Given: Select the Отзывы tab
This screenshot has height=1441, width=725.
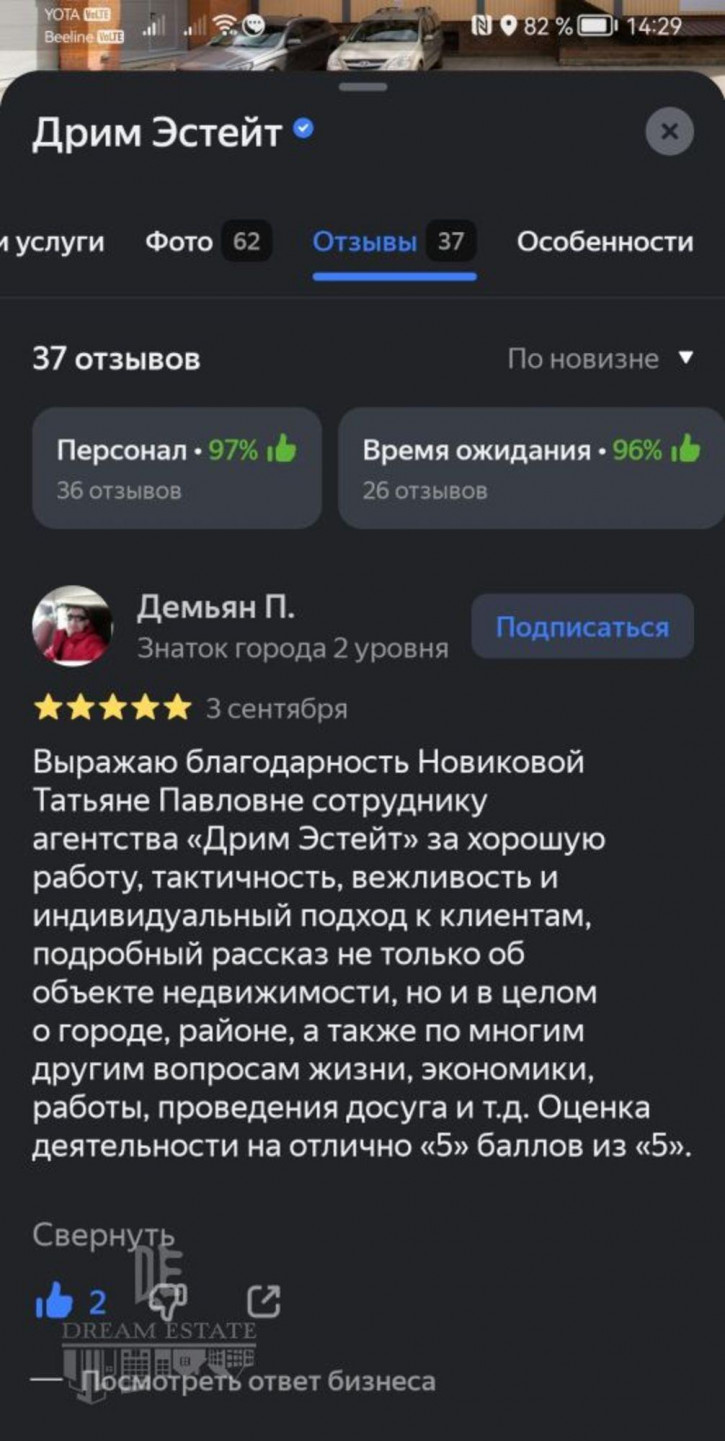Looking at the screenshot, I should tap(393, 242).
